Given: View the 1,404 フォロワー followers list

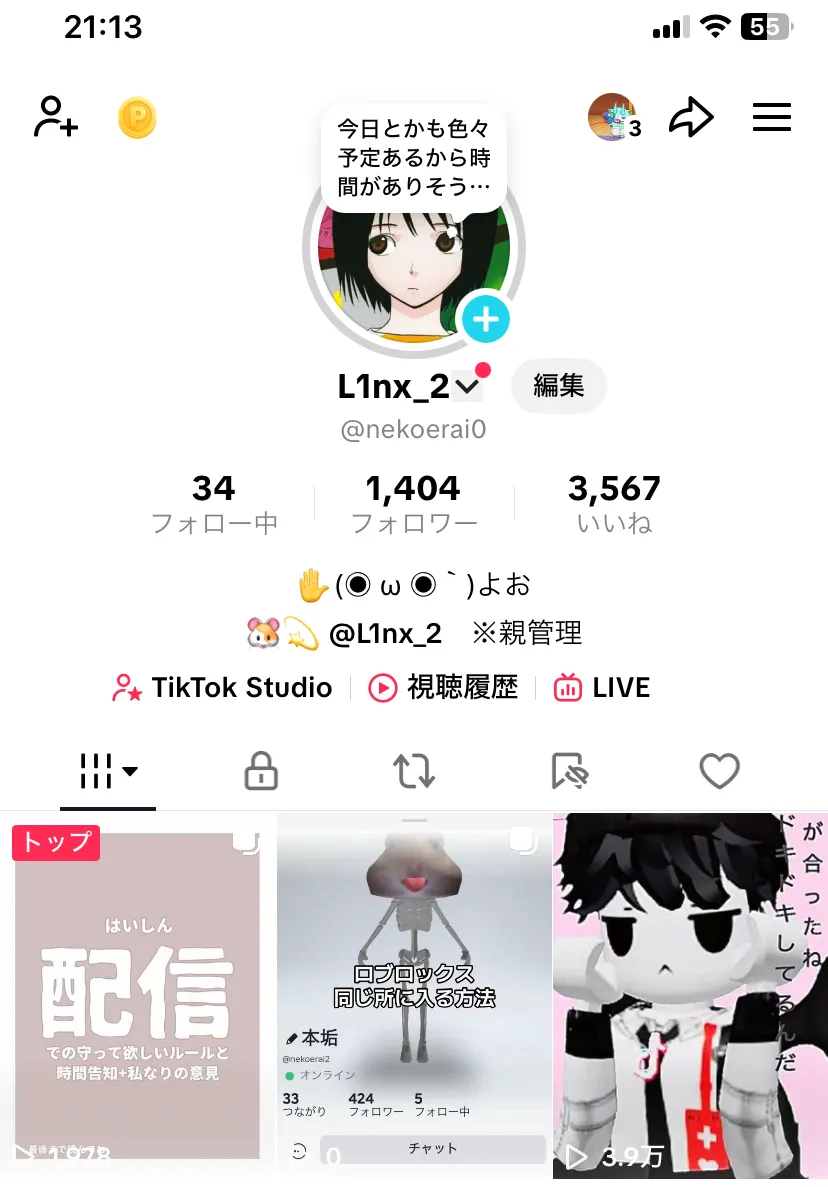Looking at the screenshot, I should point(413,503).
